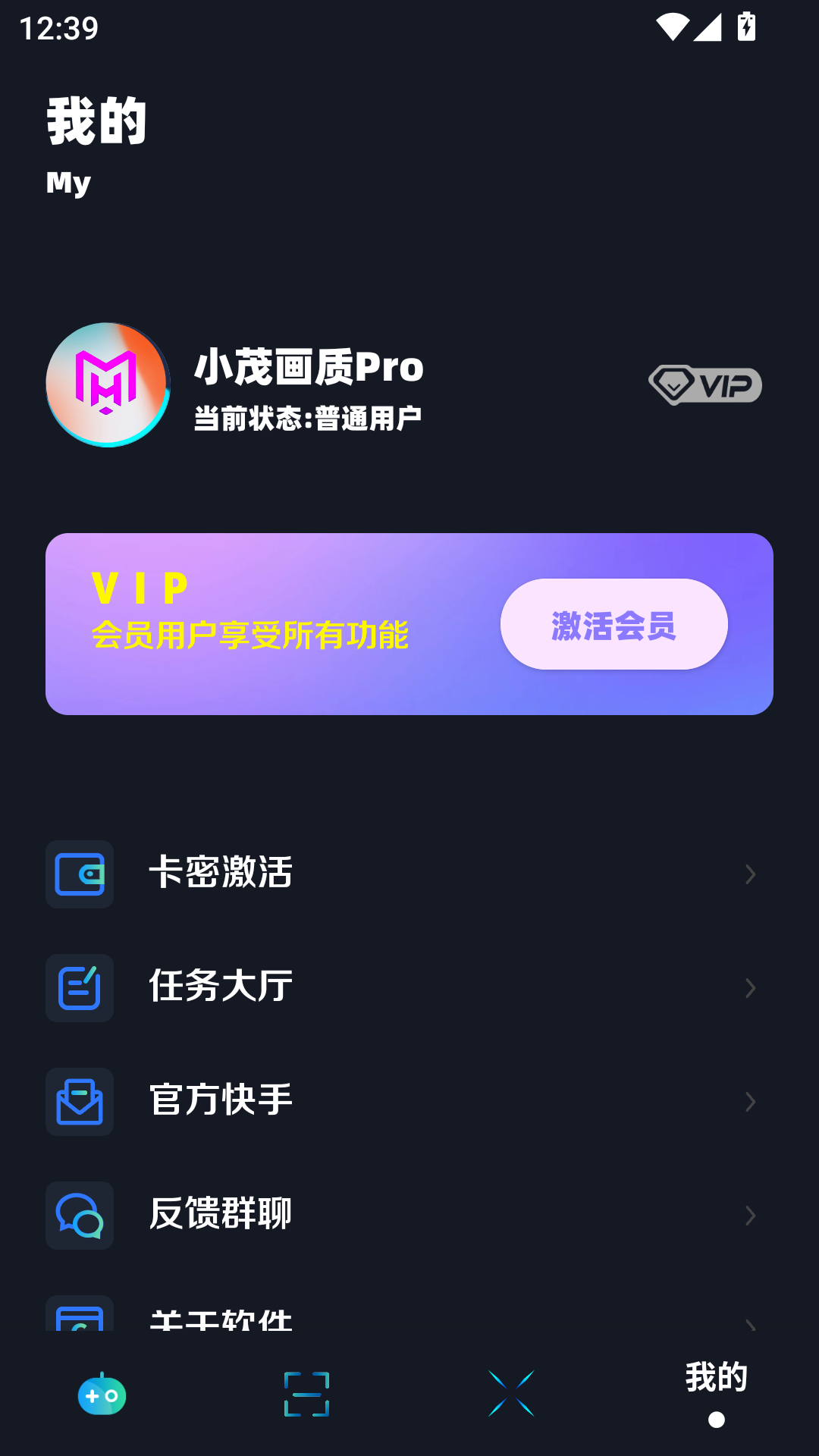
Task: Click the VIP diamond badge near username
Action: coord(704,385)
